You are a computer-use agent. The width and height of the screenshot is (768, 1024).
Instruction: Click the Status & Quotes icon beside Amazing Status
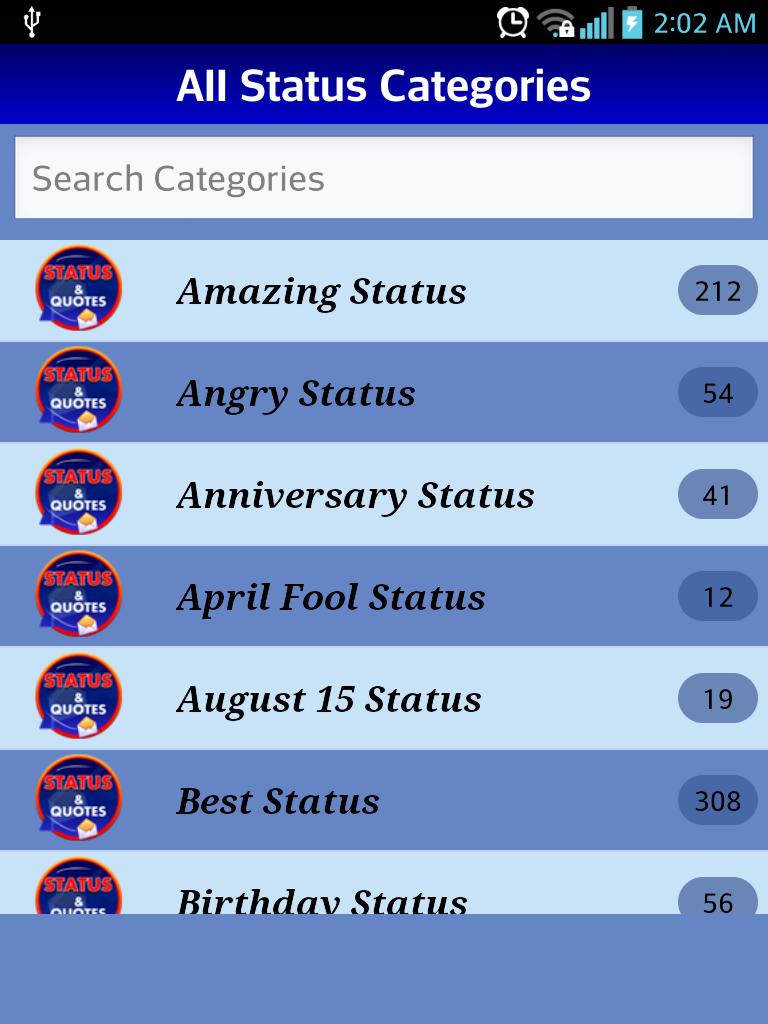pos(79,290)
